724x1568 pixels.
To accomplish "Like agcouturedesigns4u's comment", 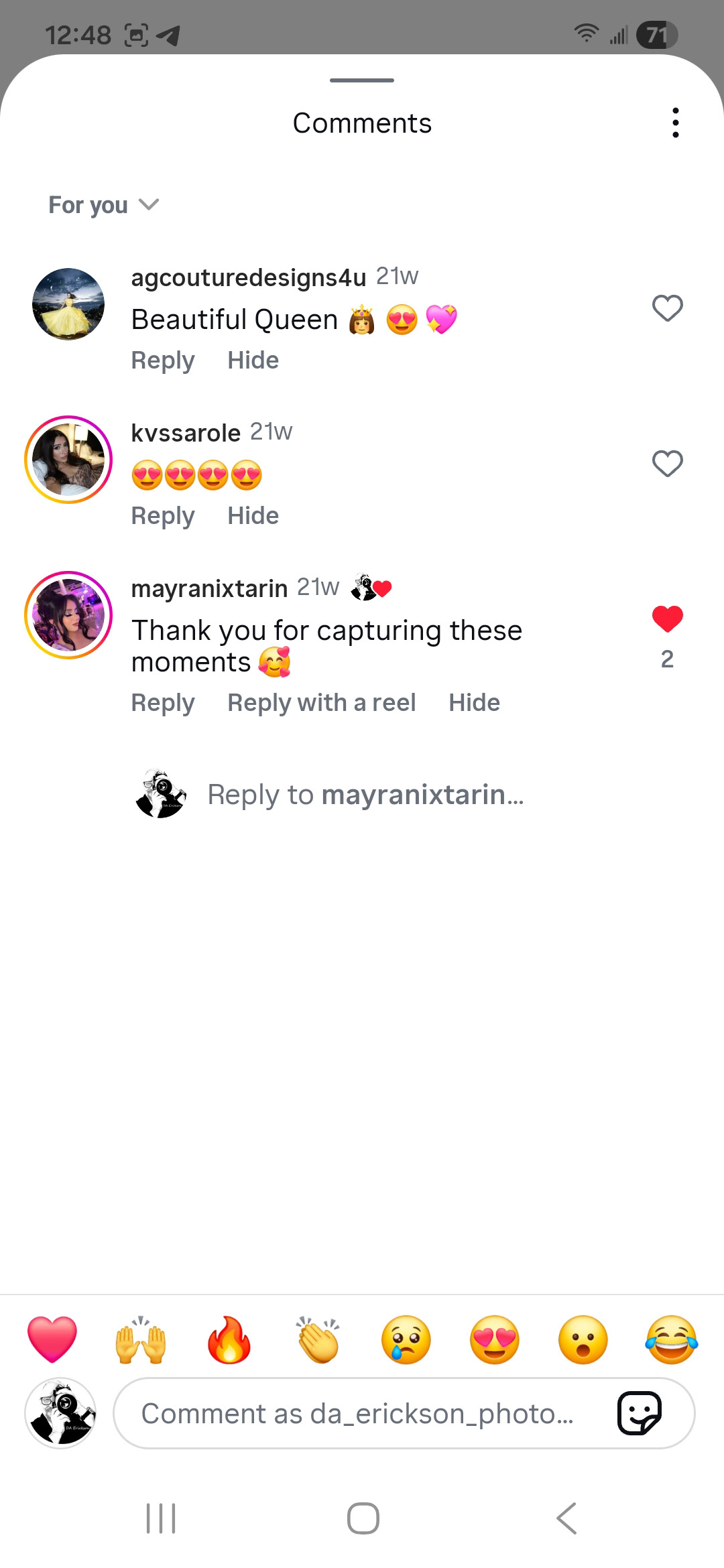I will (x=667, y=308).
